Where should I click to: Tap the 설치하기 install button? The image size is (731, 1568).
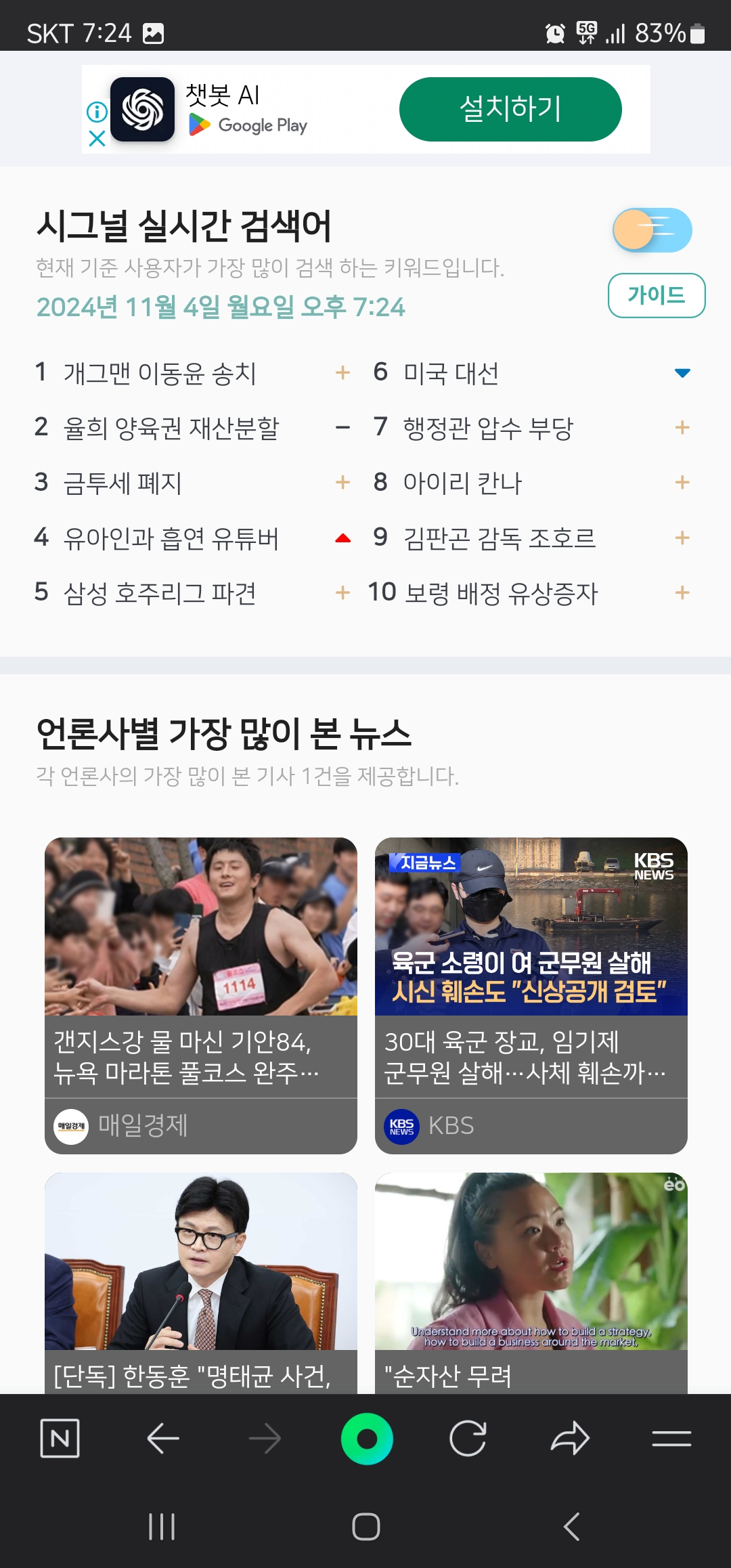coord(510,109)
